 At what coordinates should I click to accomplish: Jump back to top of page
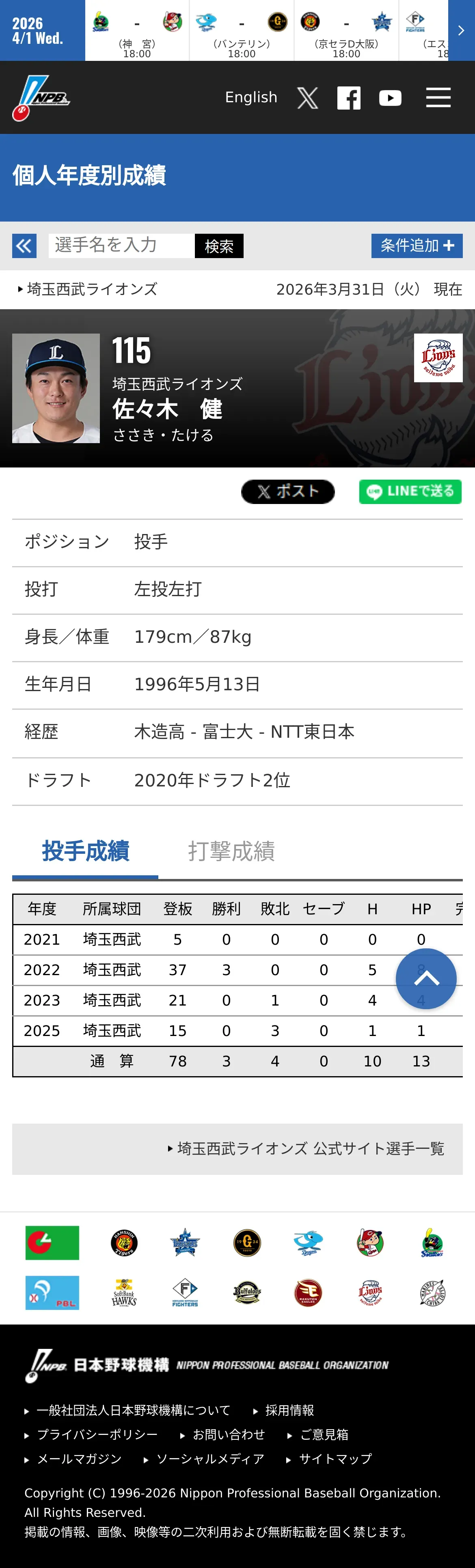[426, 979]
